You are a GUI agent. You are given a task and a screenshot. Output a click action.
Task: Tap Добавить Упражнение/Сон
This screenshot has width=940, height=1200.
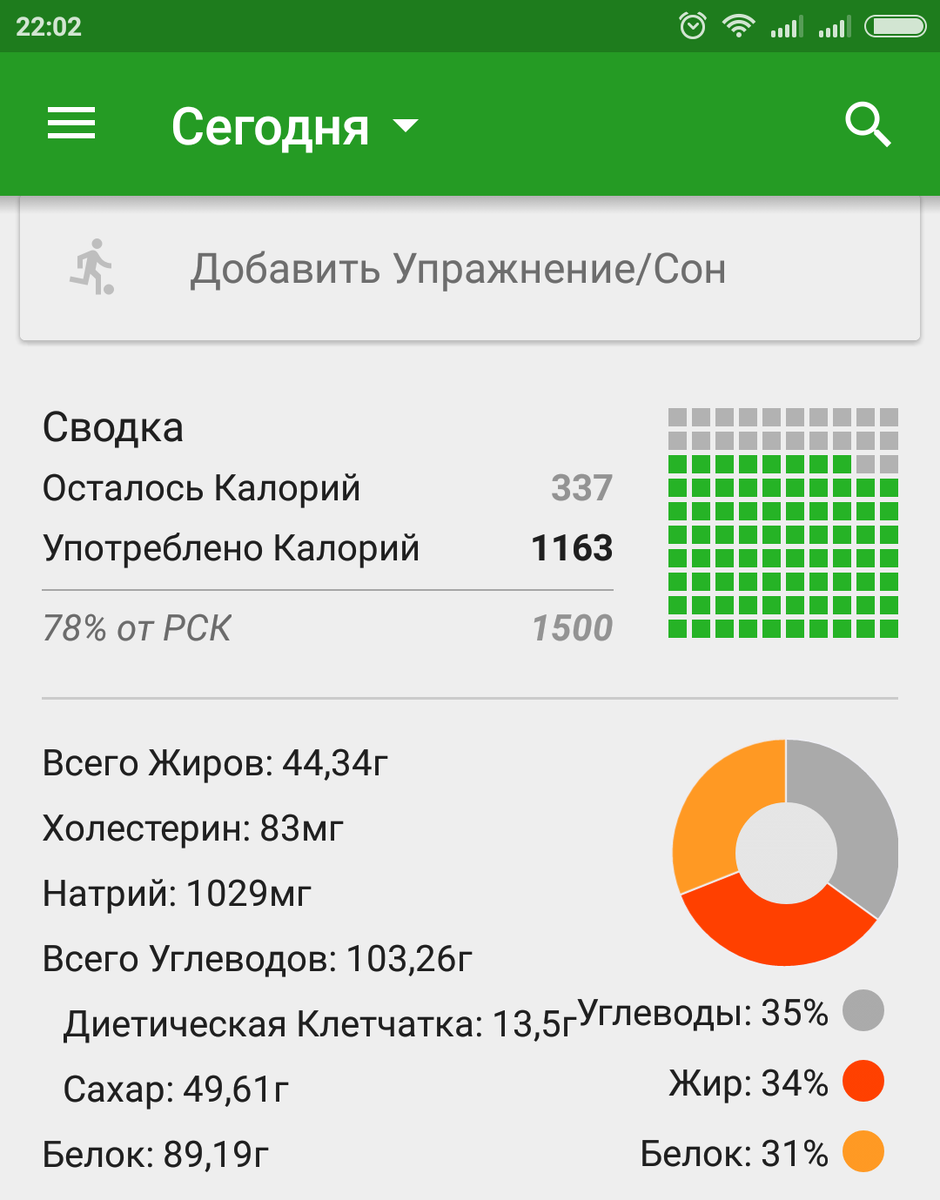459,268
